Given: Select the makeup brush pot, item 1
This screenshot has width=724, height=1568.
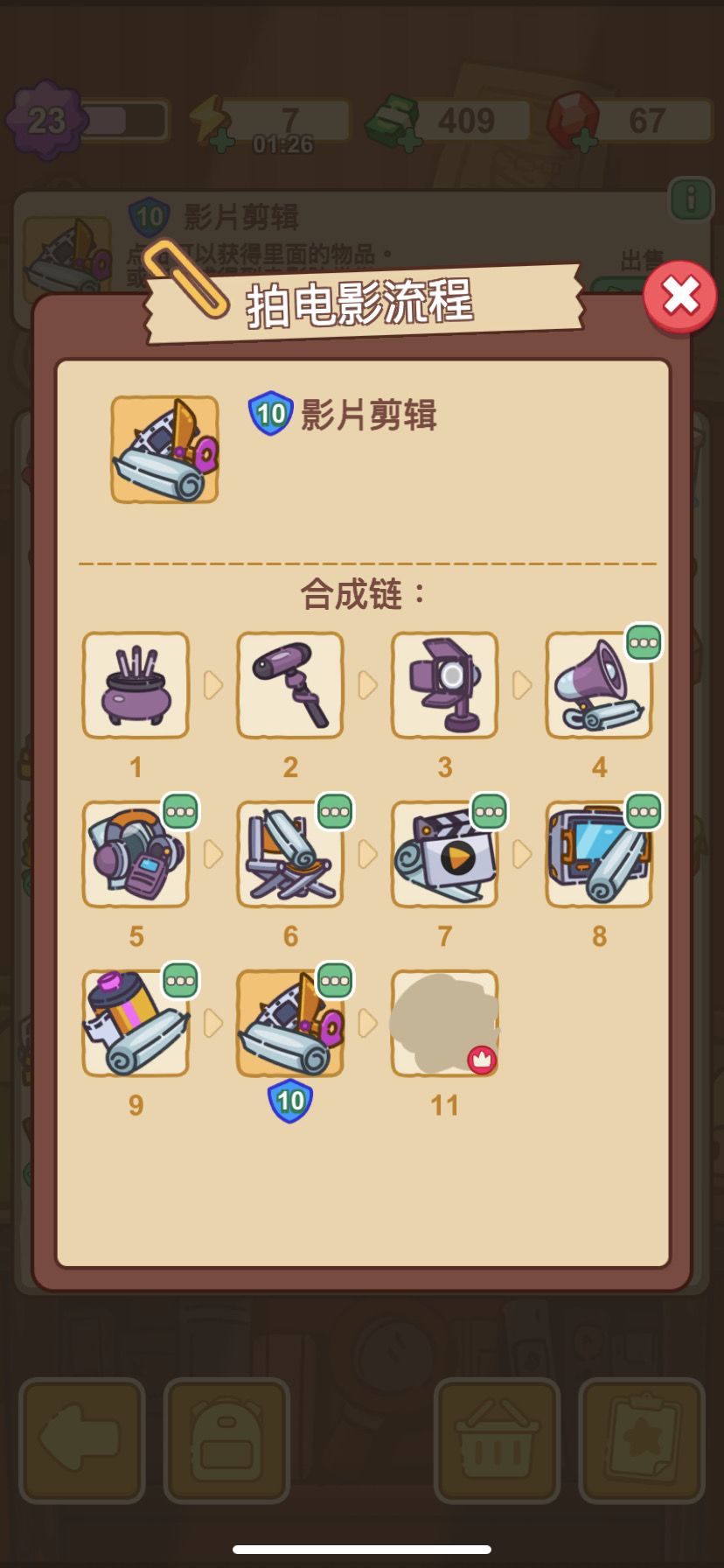Looking at the screenshot, I should [135, 685].
